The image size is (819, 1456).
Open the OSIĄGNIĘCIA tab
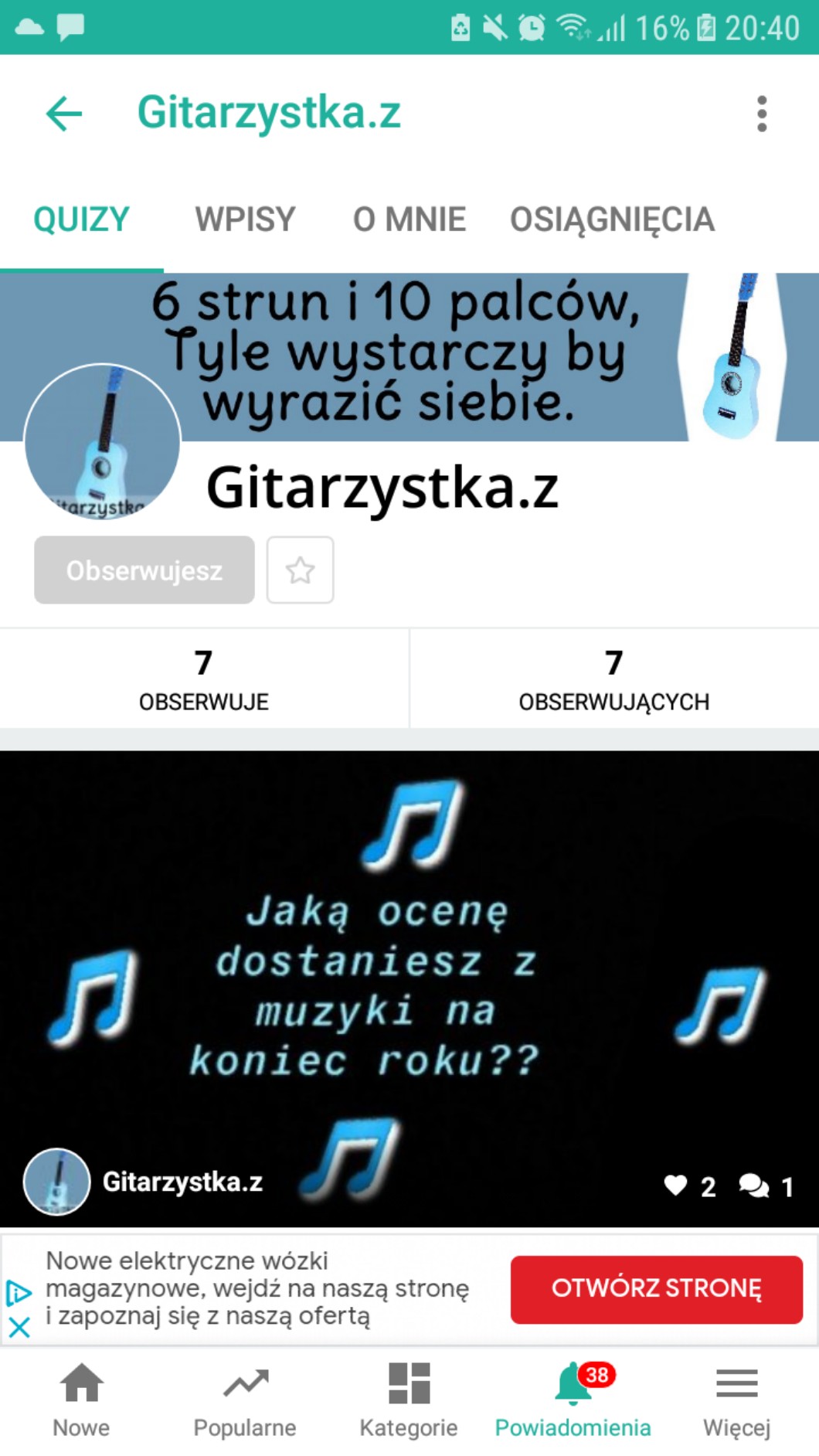tap(612, 219)
